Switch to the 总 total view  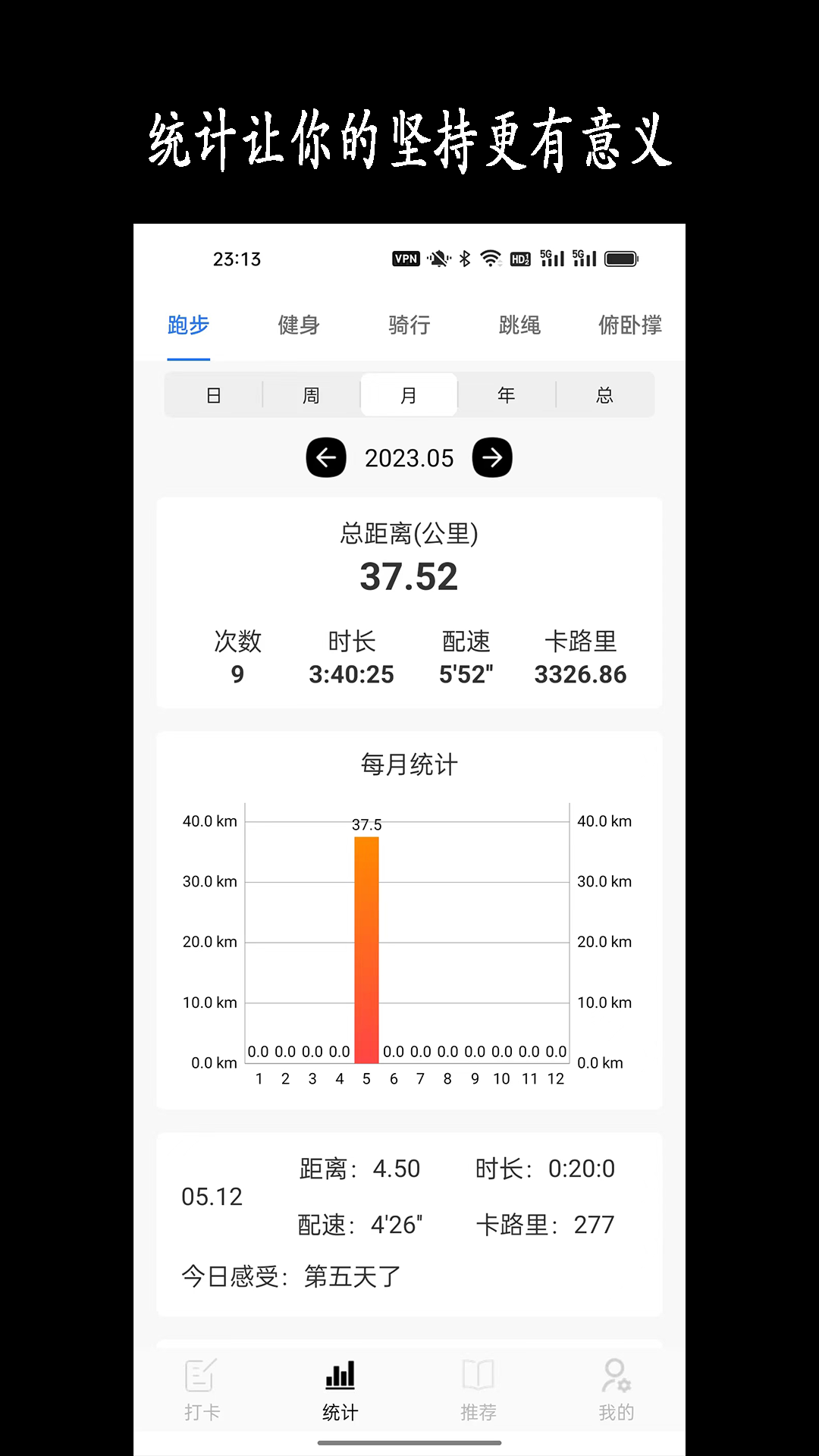pos(604,394)
